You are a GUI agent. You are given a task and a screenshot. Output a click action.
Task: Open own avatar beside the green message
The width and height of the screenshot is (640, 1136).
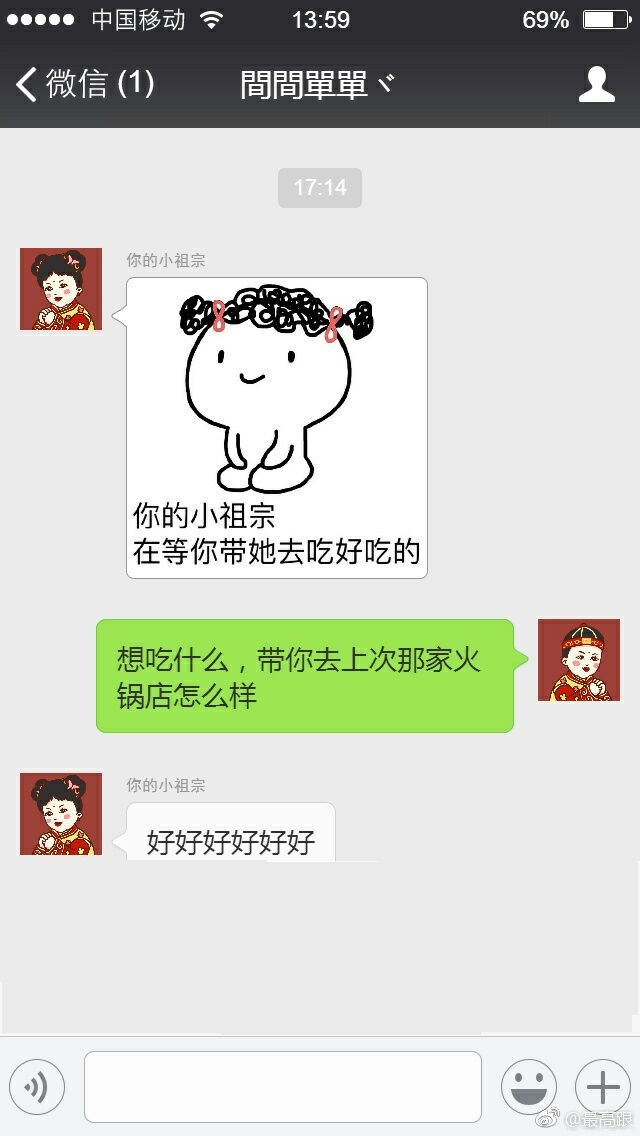[x=578, y=660]
